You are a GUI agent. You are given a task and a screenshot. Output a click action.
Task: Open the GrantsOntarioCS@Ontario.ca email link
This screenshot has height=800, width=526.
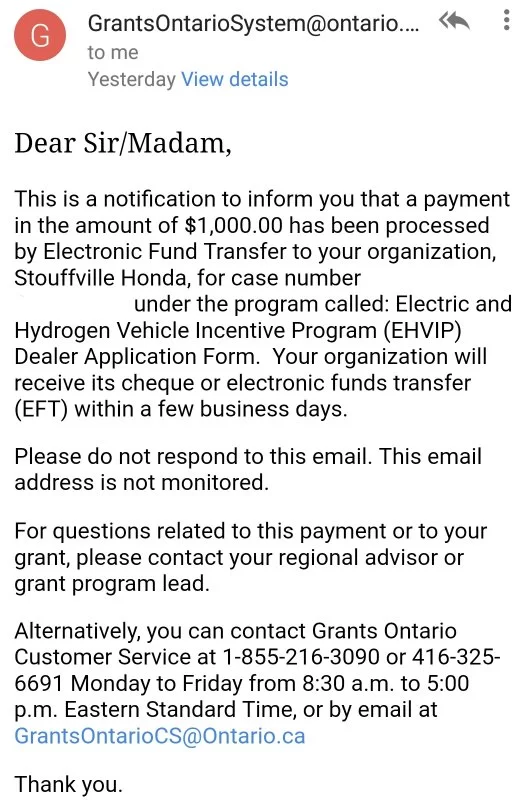coord(160,736)
